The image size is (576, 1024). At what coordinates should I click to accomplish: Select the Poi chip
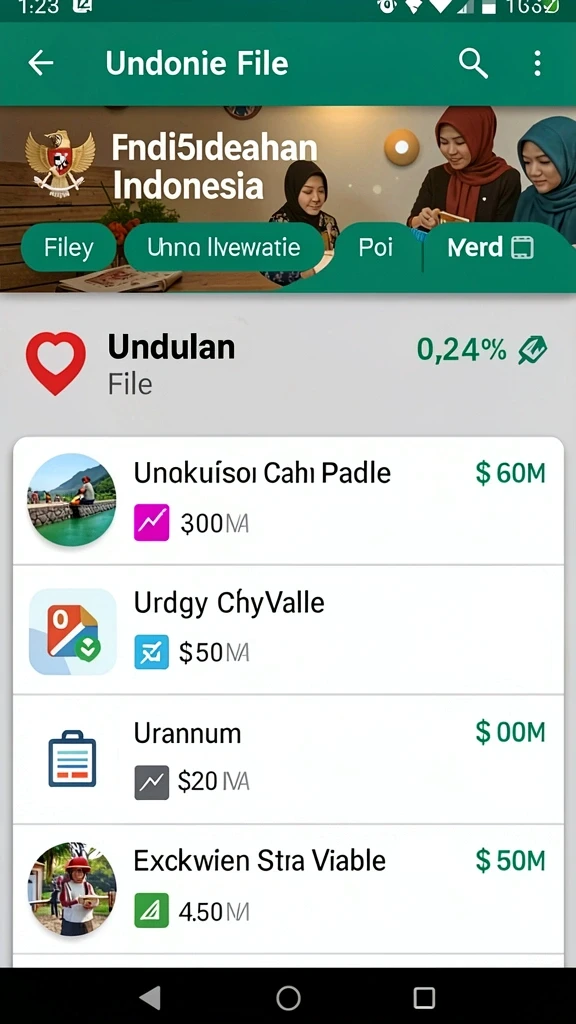(376, 248)
